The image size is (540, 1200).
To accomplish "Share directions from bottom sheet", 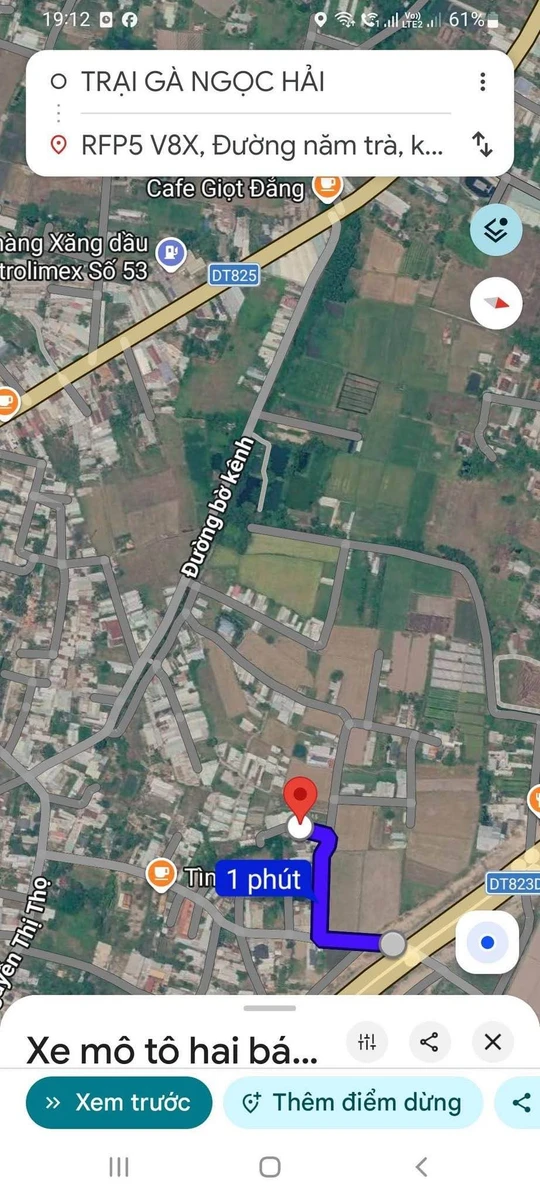I will coord(429,1042).
